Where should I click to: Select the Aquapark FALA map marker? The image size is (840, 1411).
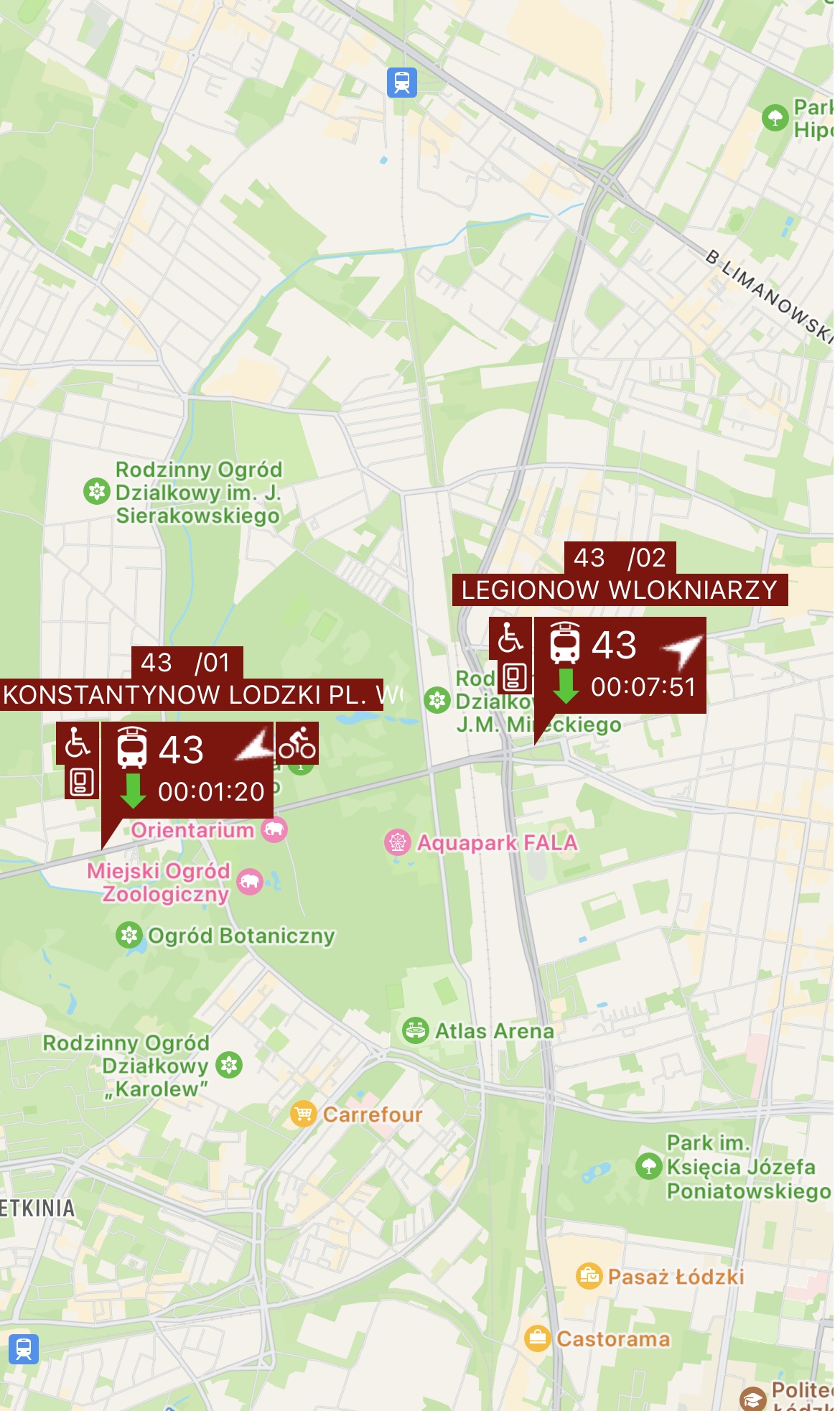398,842
